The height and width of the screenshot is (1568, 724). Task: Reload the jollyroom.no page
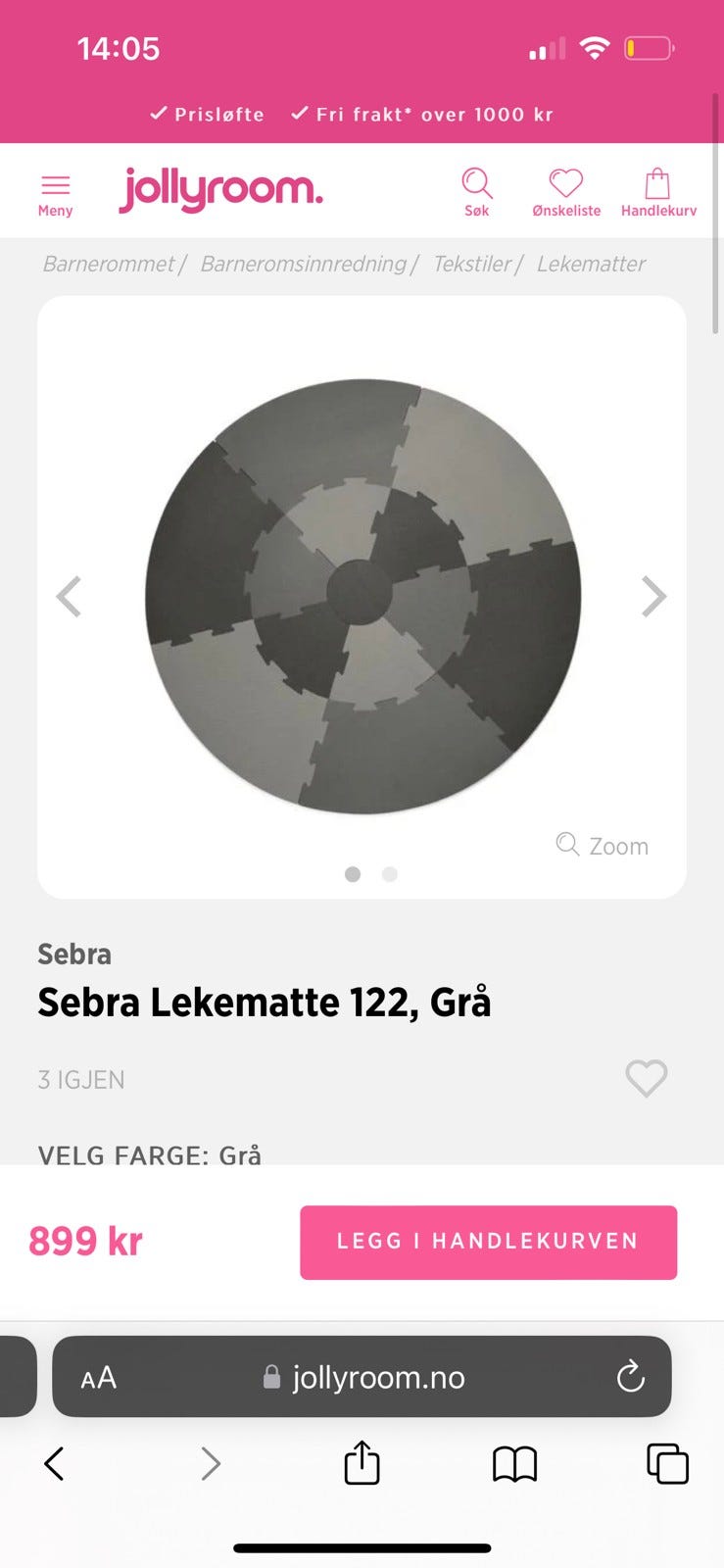(x=631, y=1377)
